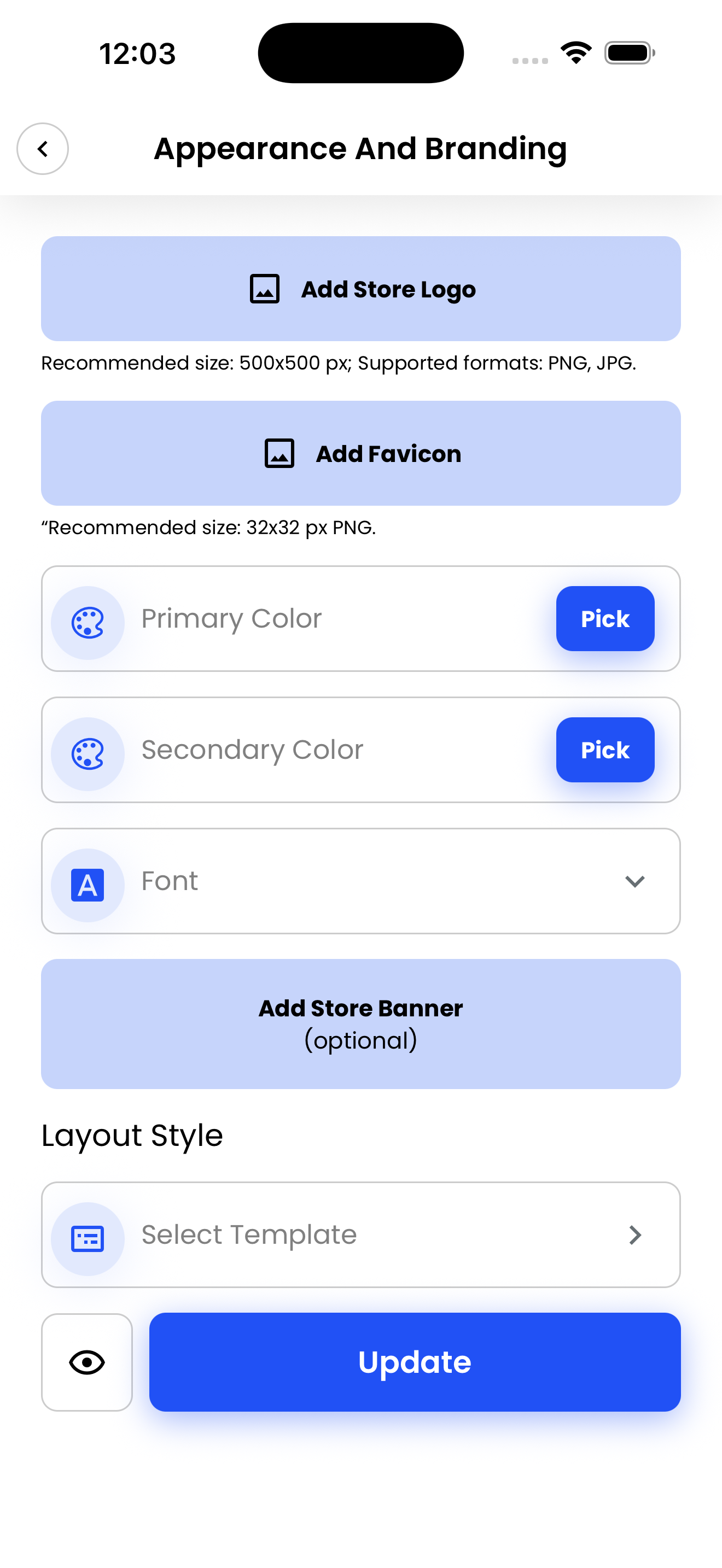Tap Add Favicon
722x1568 pixels.
coord(361,453)
